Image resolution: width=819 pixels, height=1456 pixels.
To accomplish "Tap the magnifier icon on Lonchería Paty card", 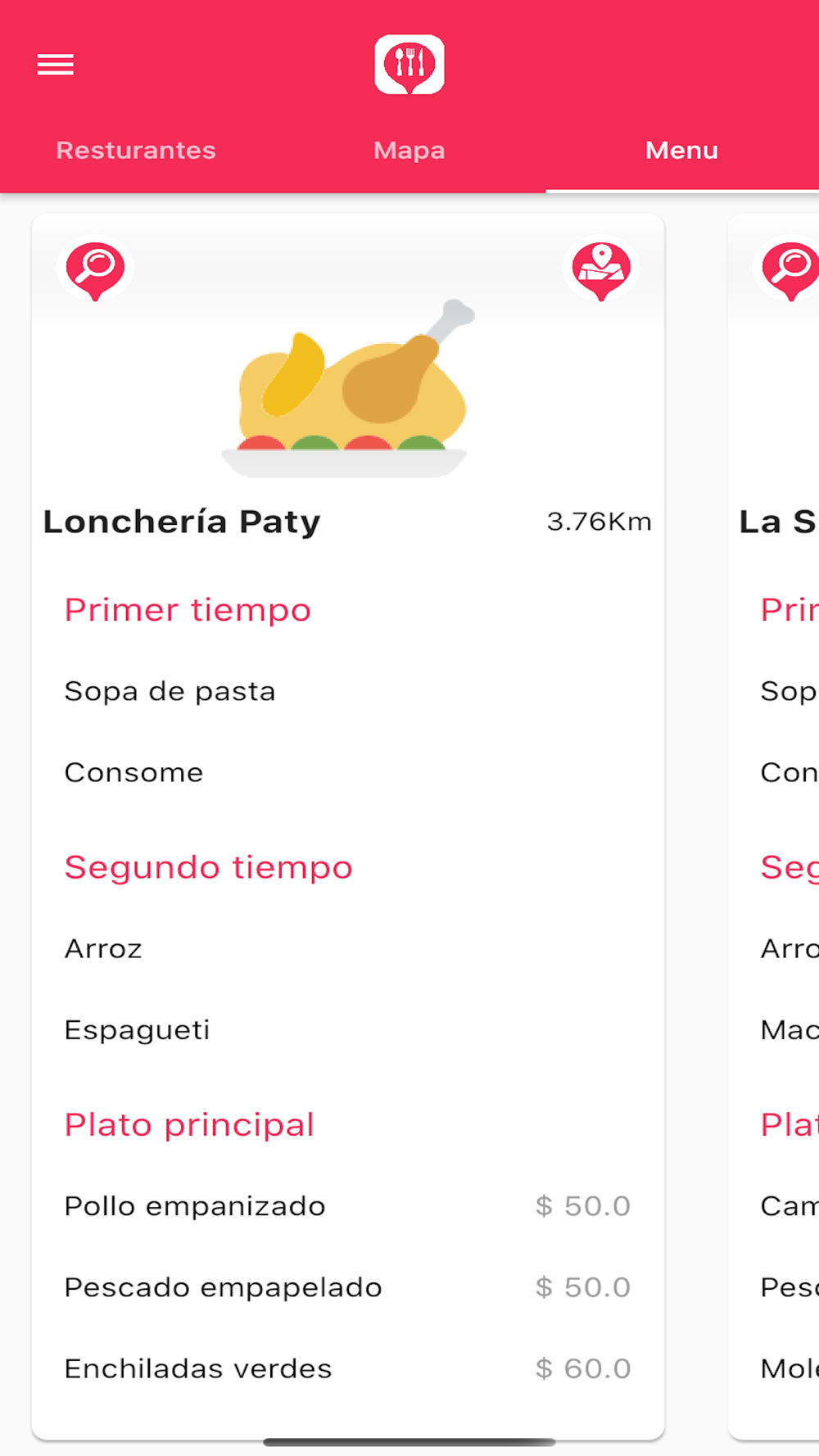I will (95, 269).
